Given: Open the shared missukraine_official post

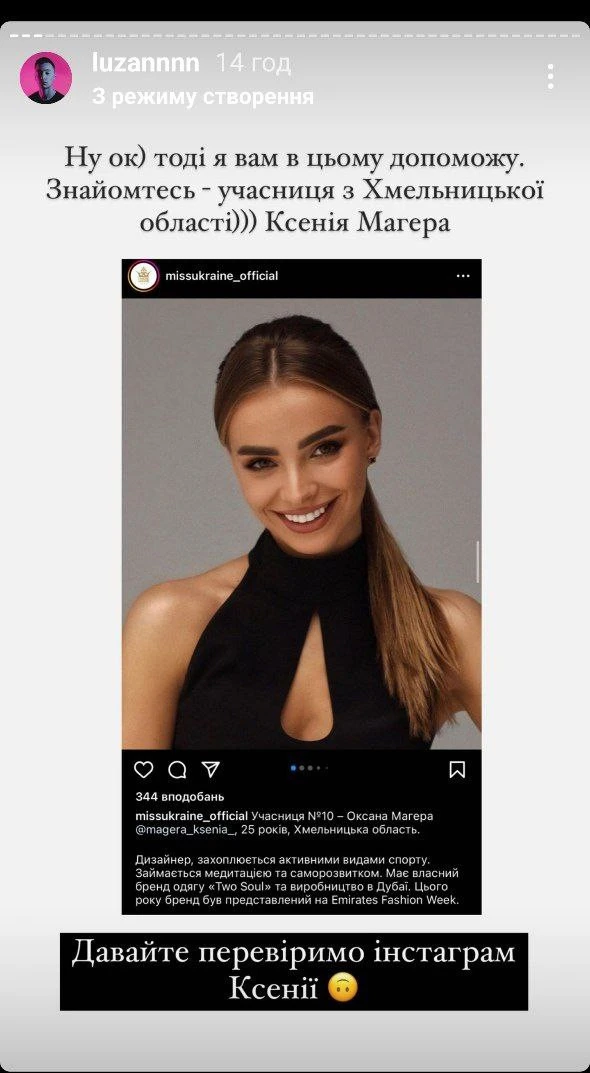Looking at the screenshot, I should pyautogui.click(x=301, y=586).
